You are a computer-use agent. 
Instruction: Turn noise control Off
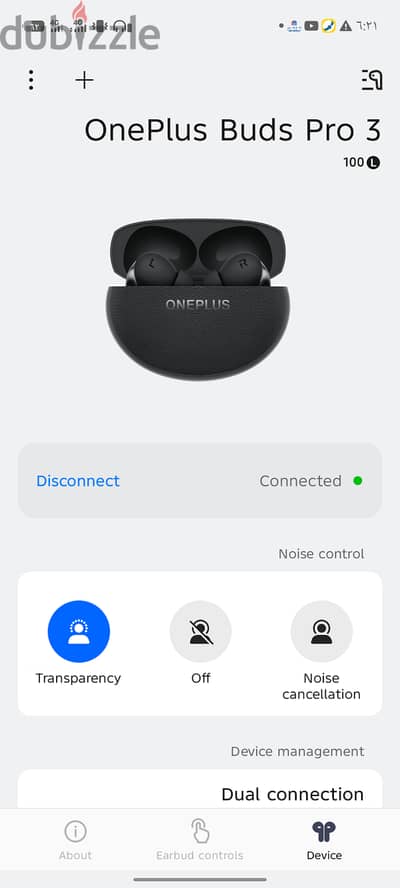[x=201, y=631]
